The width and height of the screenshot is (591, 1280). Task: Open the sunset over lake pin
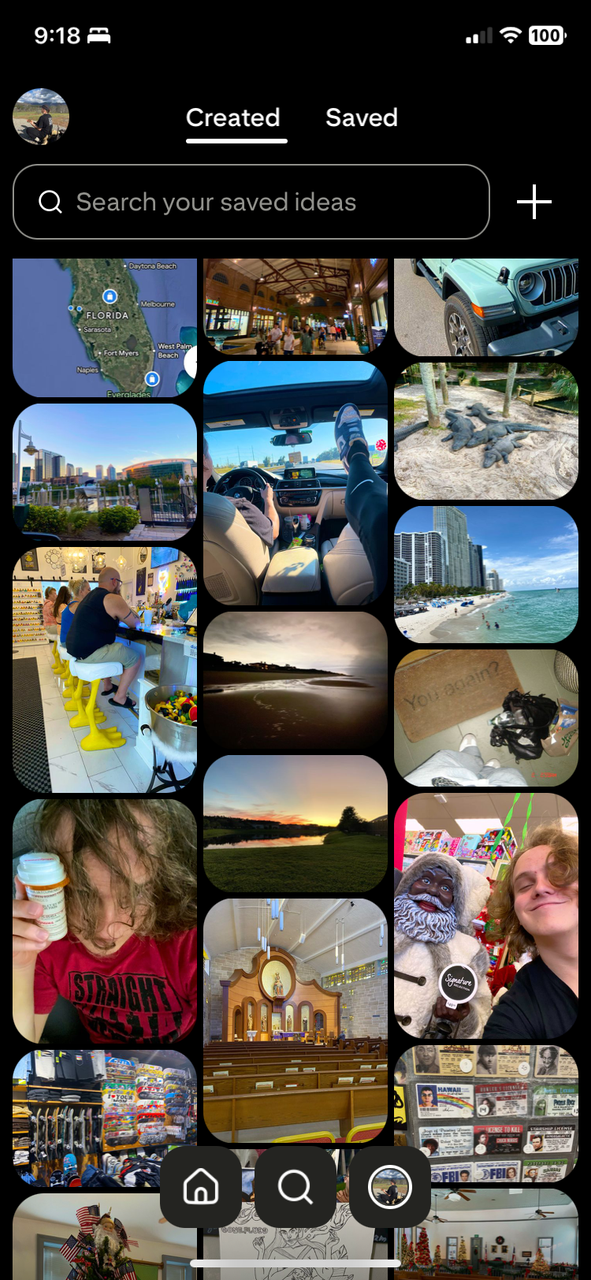click(x=295, y=823)
